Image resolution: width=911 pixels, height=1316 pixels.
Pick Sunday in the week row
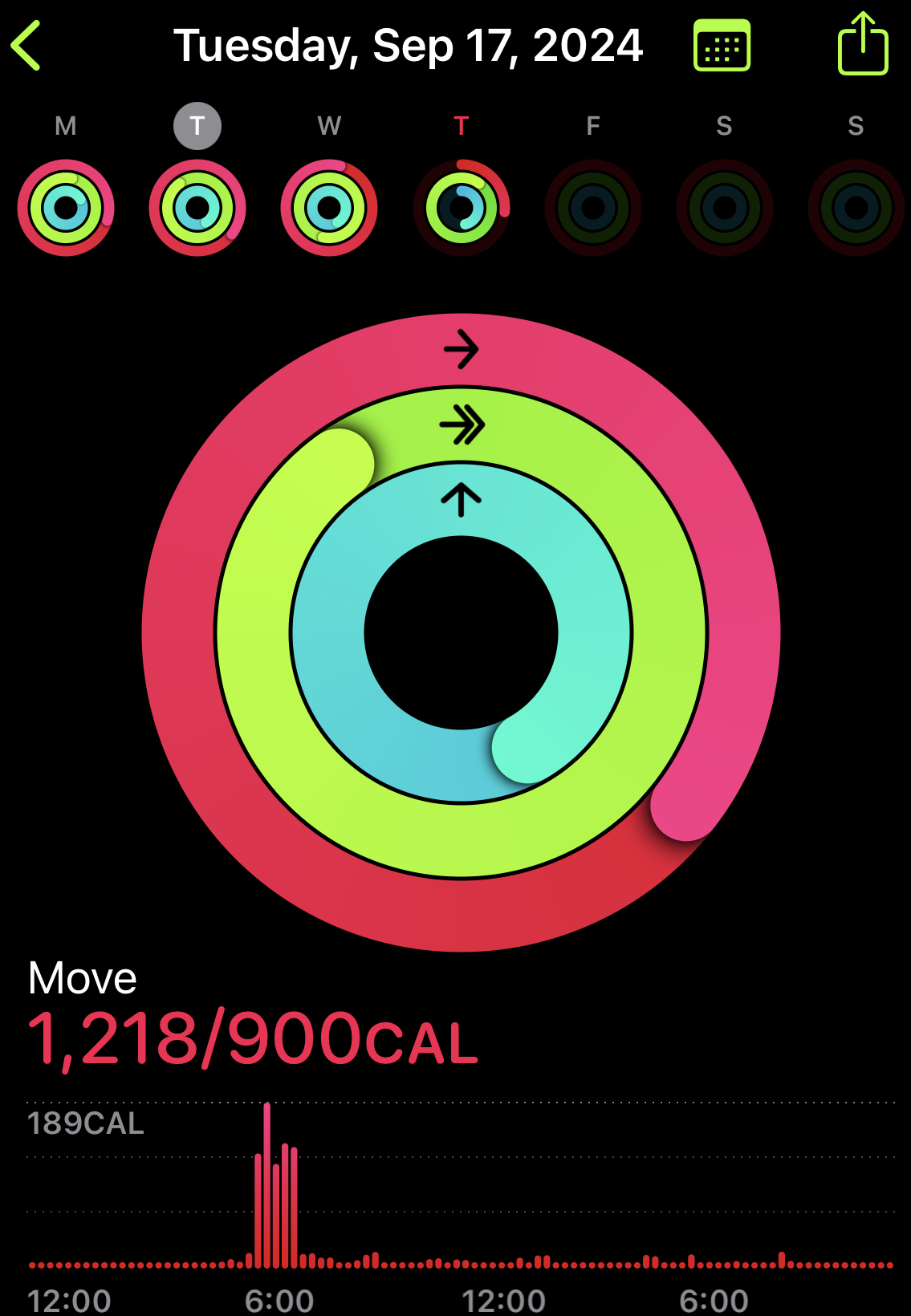point(856,208)
